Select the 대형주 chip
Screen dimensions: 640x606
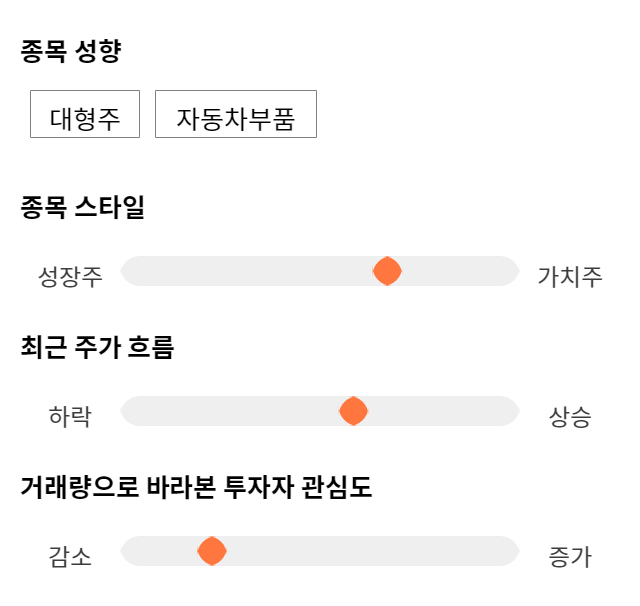pyautogui.click(x=85, y=114)
